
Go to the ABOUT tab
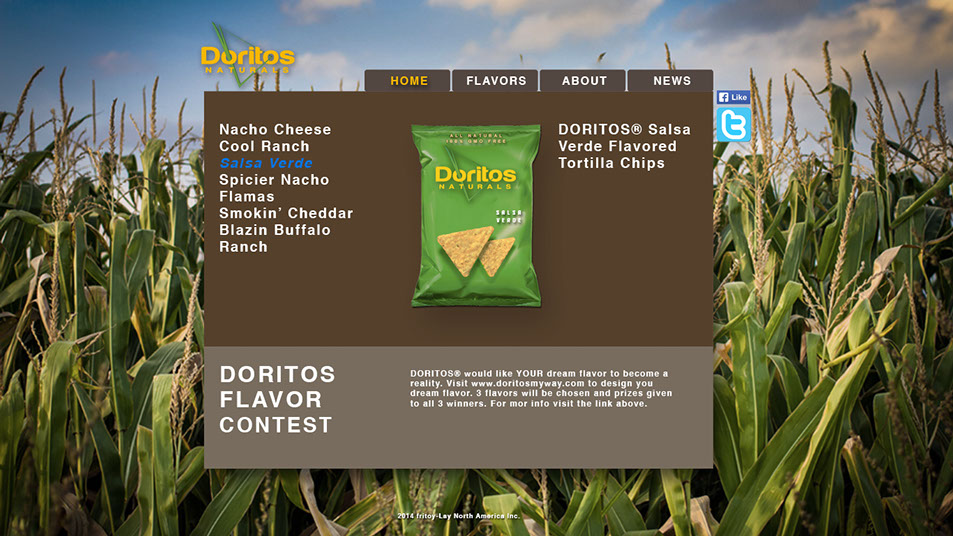pyautogui.click(x=584, y=81)
